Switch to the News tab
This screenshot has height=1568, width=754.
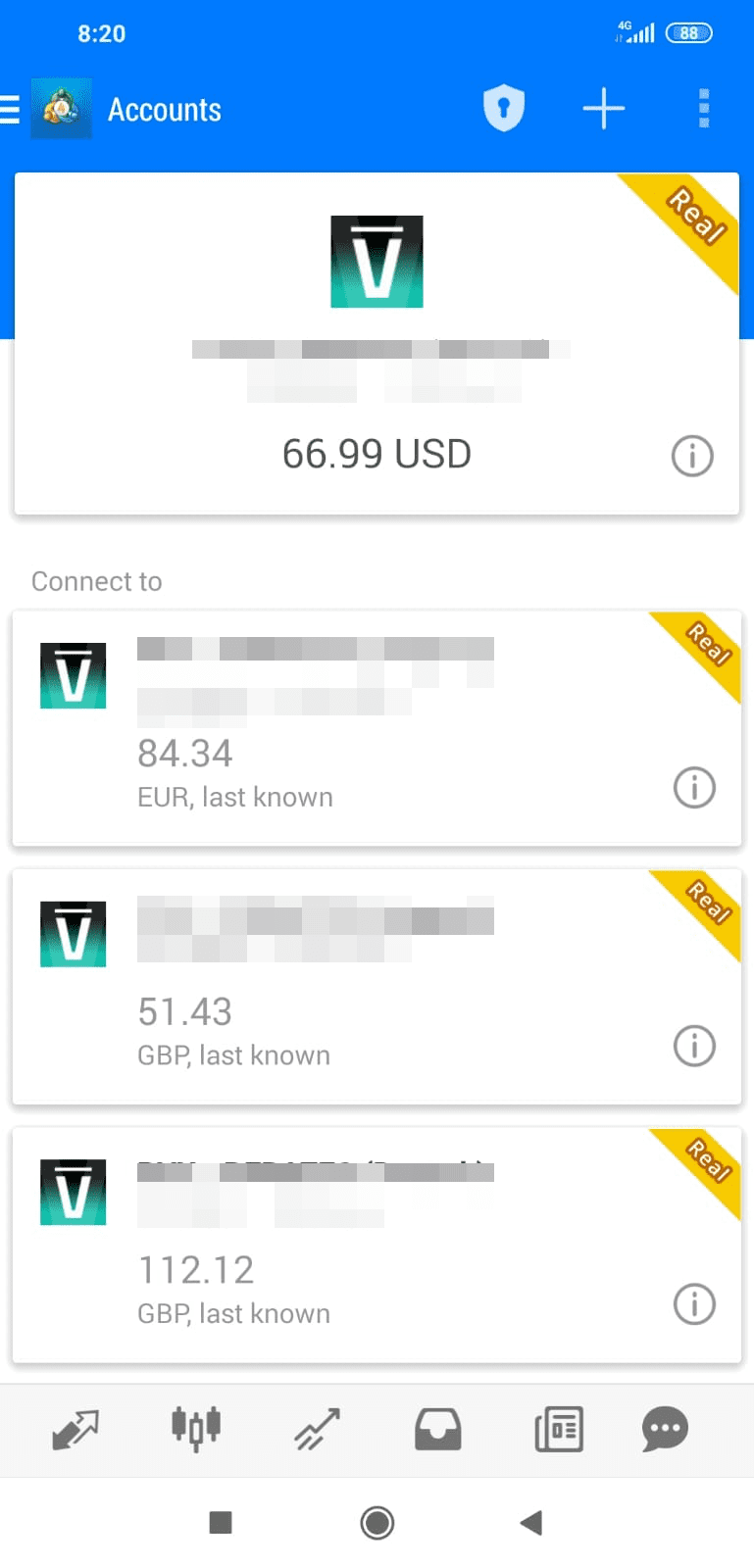(559, 1430)
